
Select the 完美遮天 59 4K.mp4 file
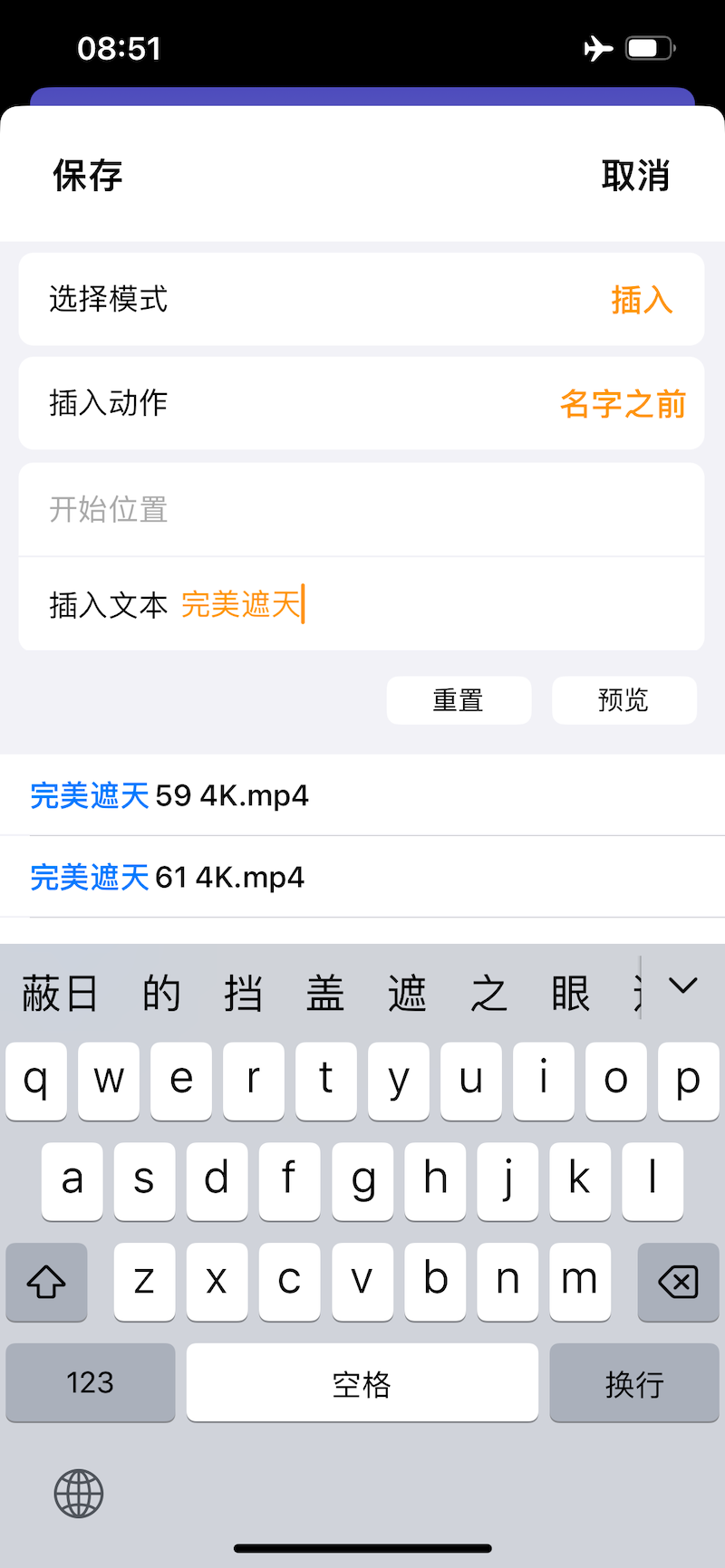tap(170, 795)
